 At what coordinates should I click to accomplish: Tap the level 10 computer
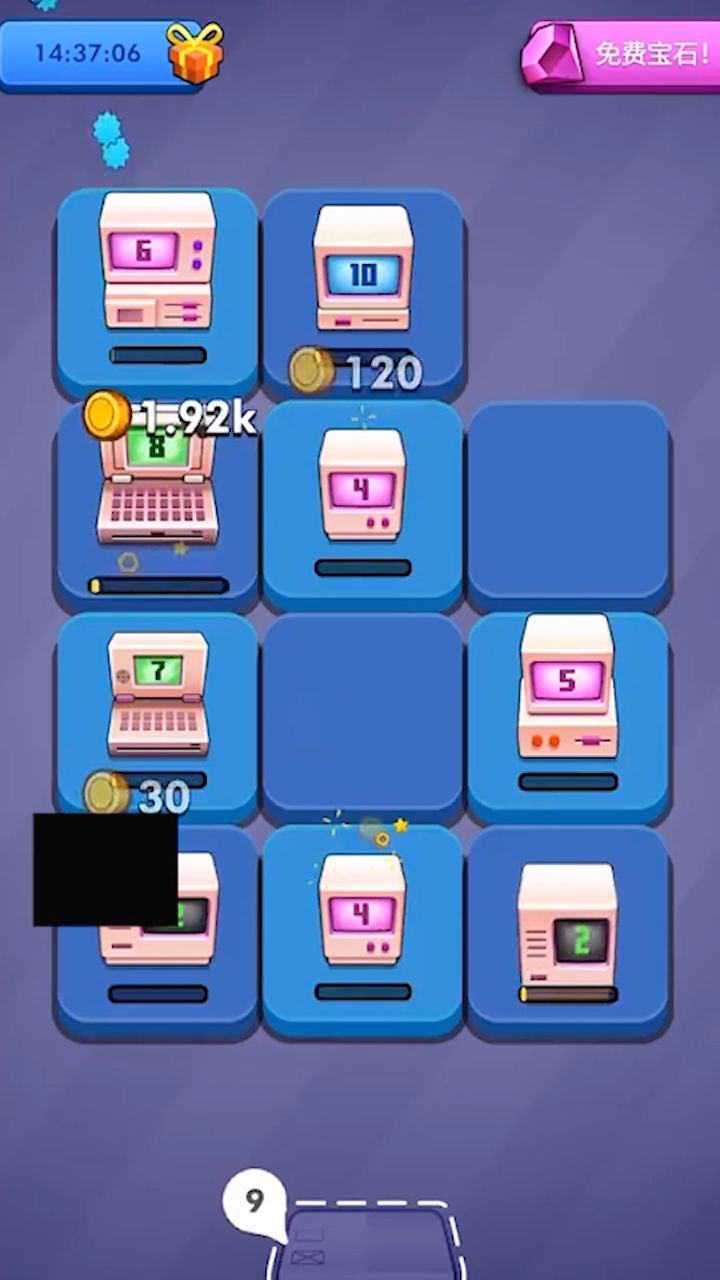pos(362,268)
